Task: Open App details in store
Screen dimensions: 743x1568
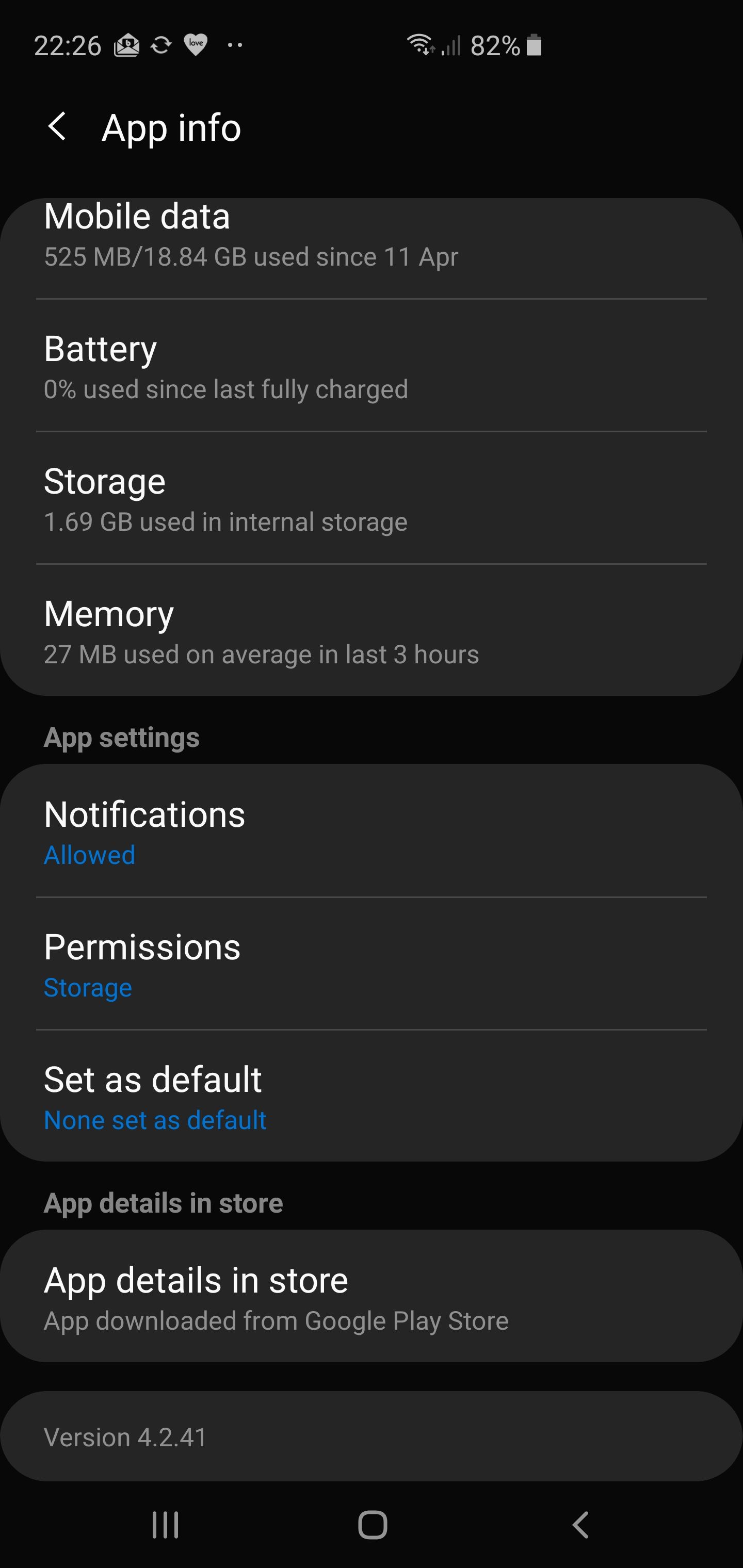Action: tap(372, 1297)
